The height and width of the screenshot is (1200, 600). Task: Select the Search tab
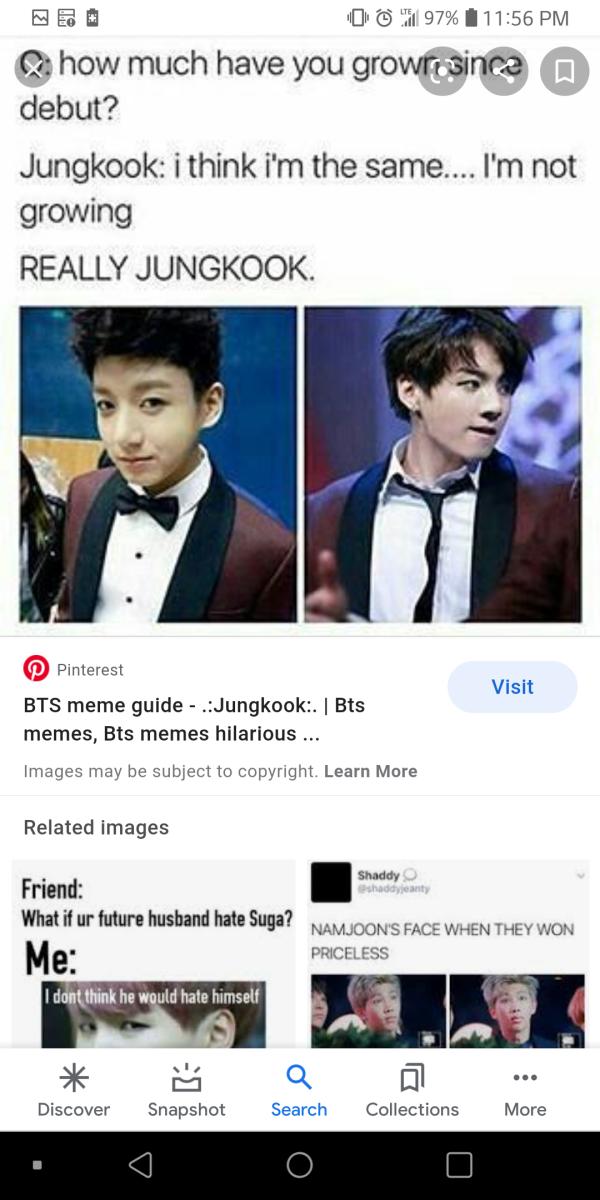299,1090
